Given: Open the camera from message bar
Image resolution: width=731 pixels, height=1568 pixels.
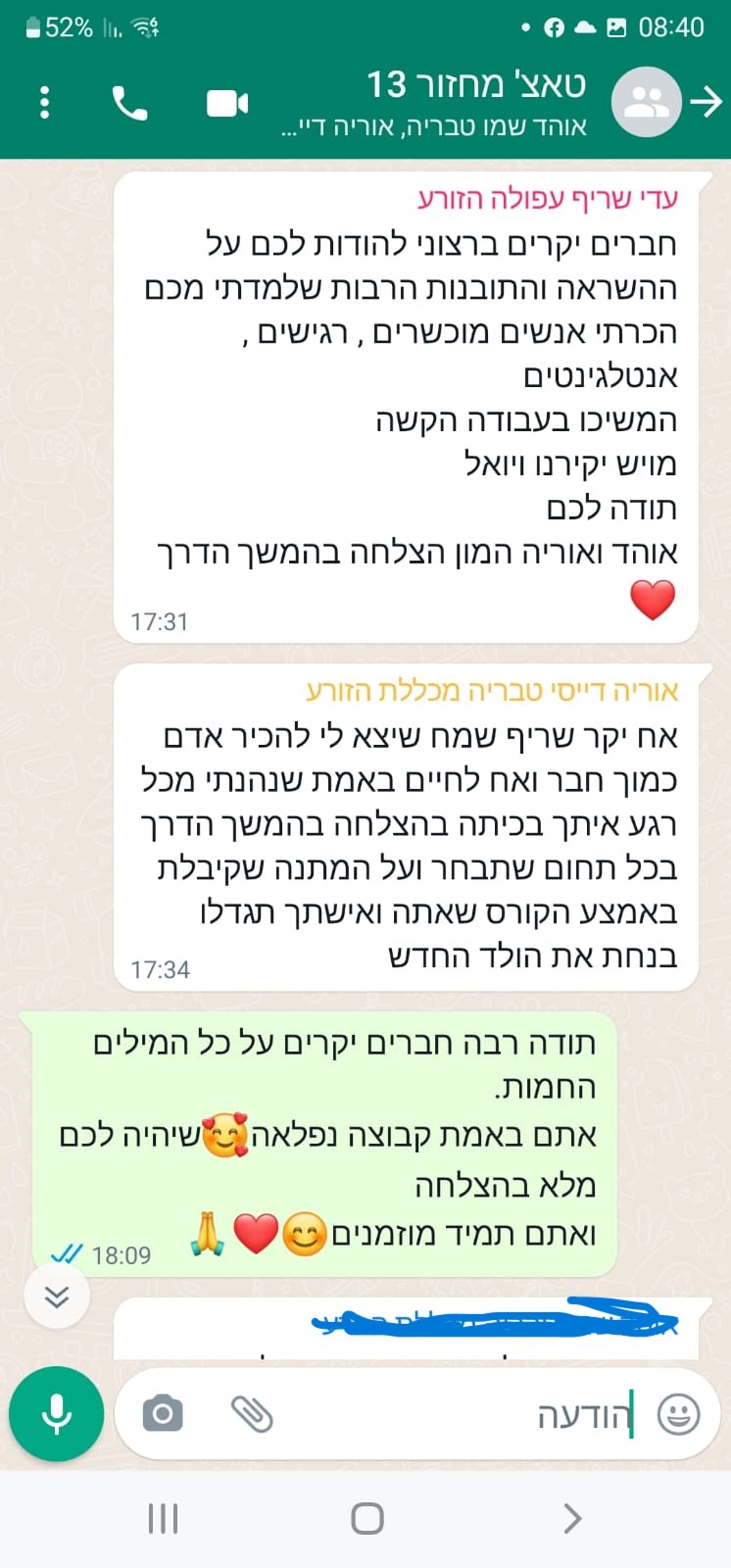Looking at the screenshot, I should (x=163, y=1413).
